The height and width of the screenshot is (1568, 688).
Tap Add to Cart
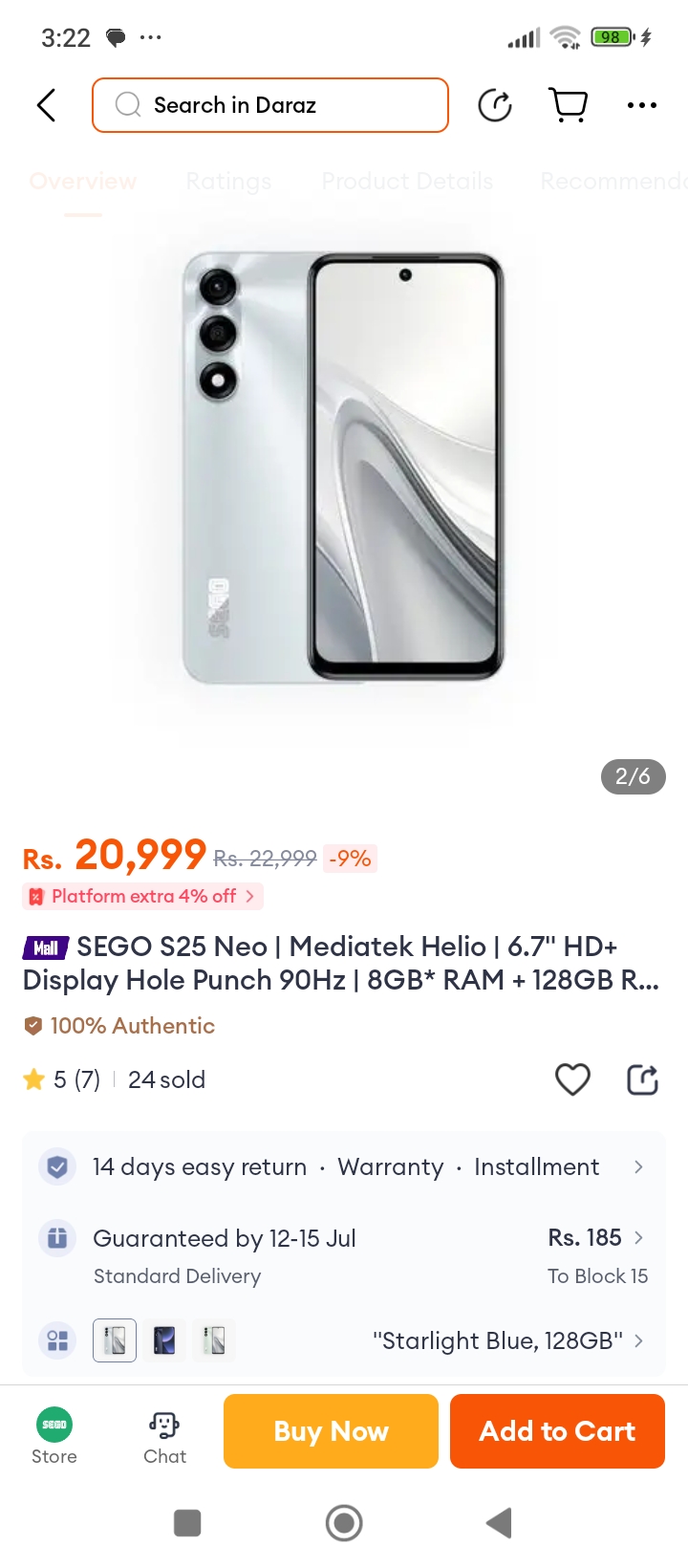(557, 1431)
